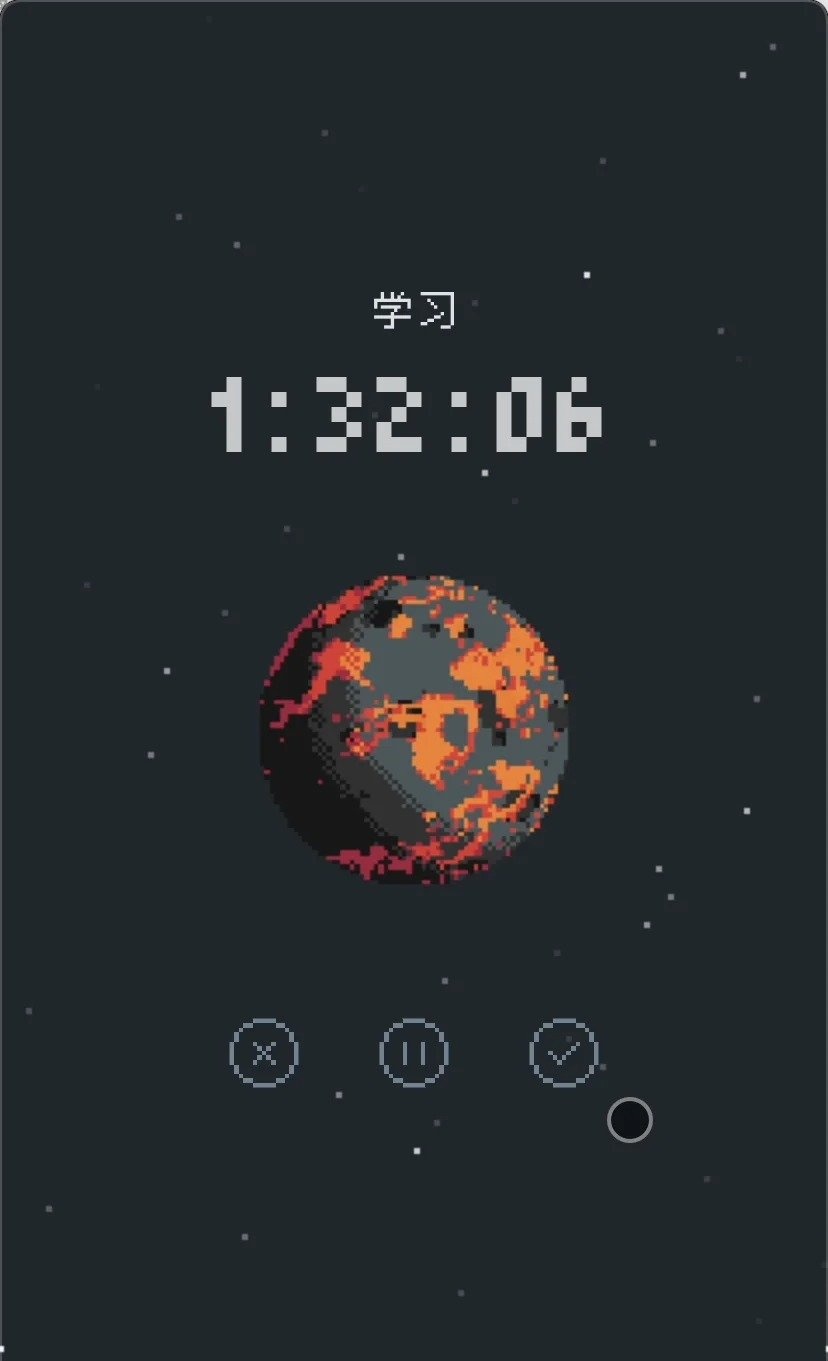Finish the session with the checkmark button
Viewport: 828px width, 1361px height.
(564, 1052)
